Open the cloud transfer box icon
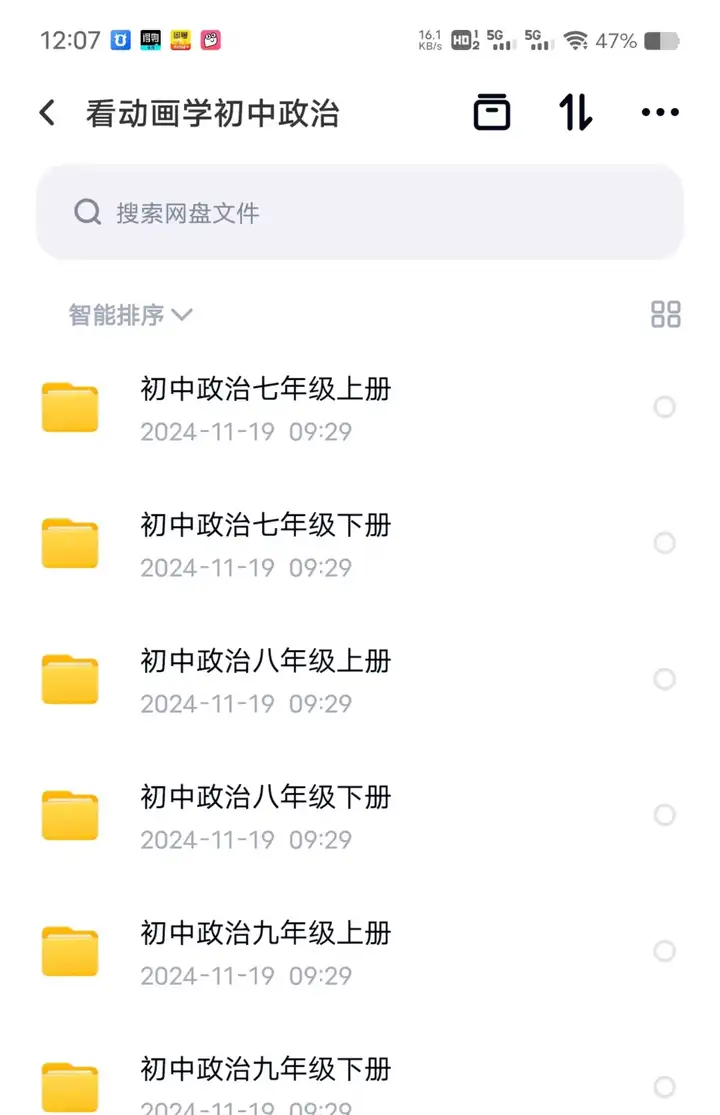This screenshot has height=1115, width=720. click(x=492, y=112)
